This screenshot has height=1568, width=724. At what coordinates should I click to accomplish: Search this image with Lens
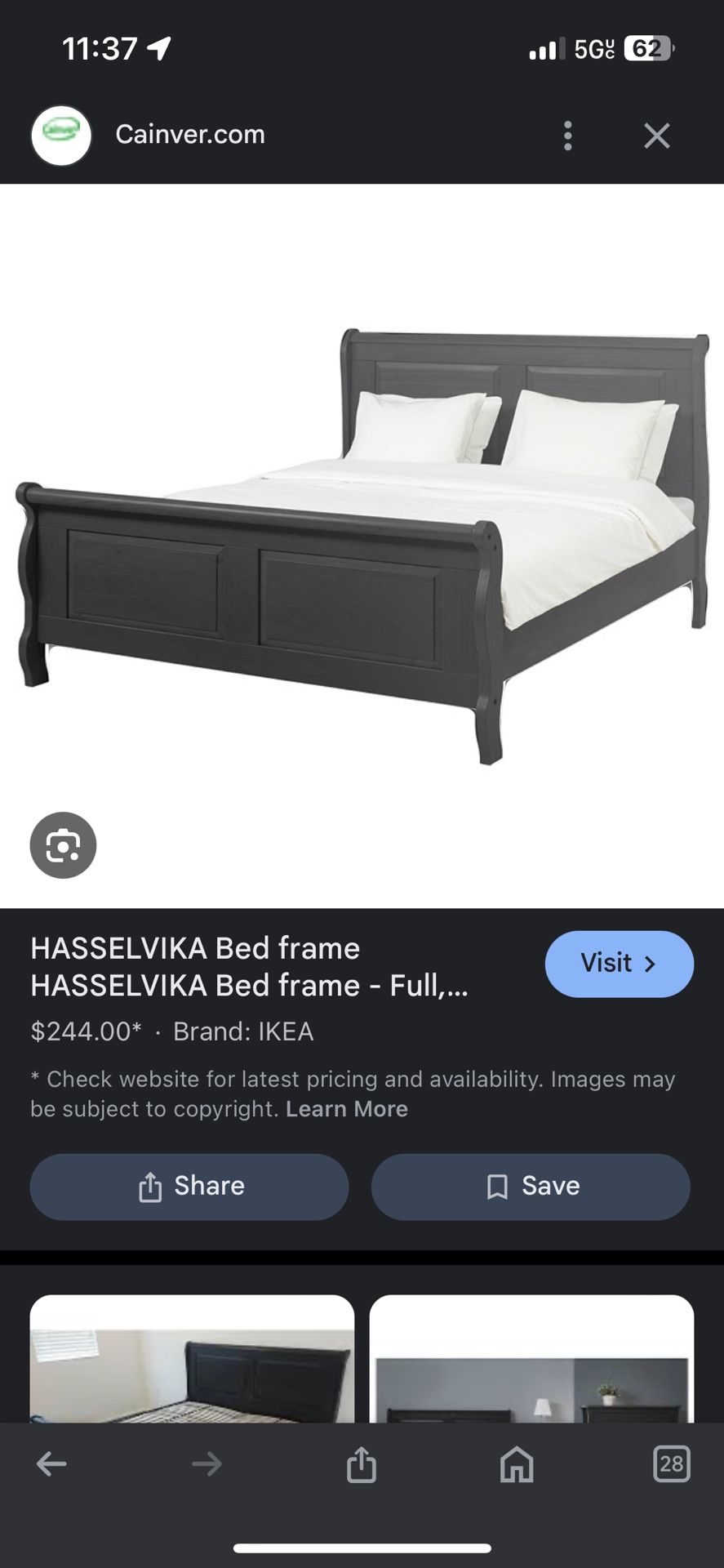[63, 845]
